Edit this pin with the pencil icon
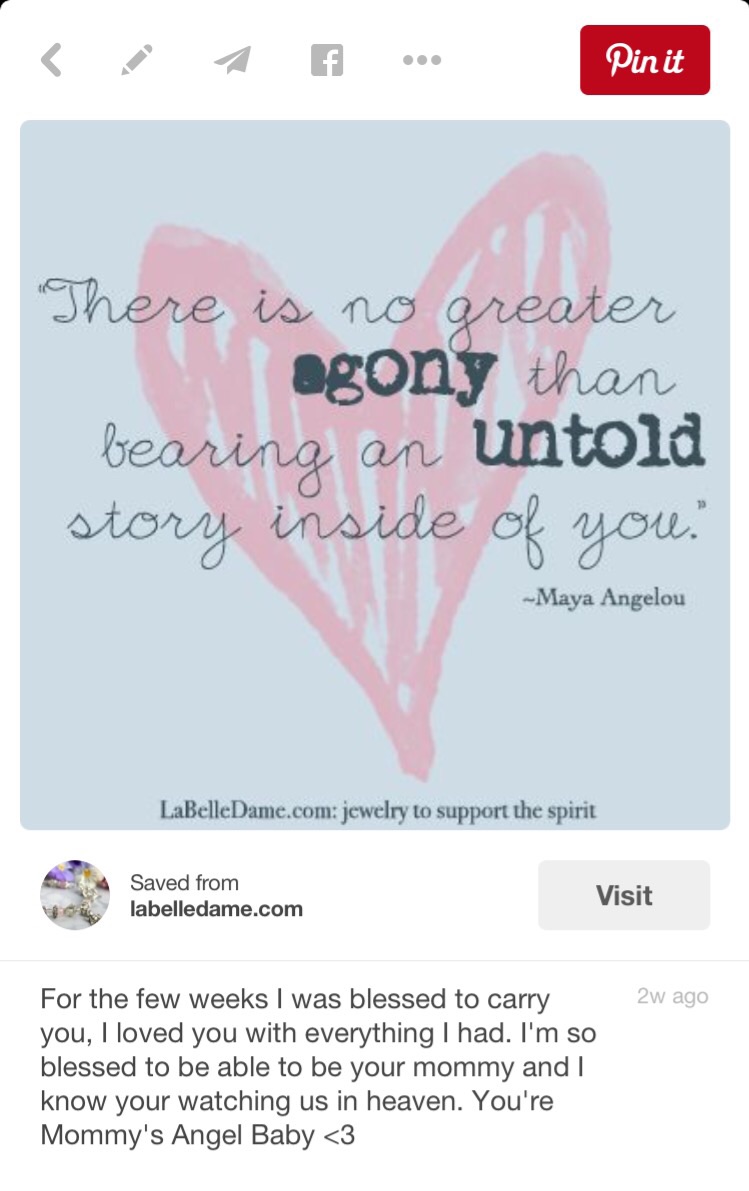This screenshot has width=749, height=1191. point(137,60)
